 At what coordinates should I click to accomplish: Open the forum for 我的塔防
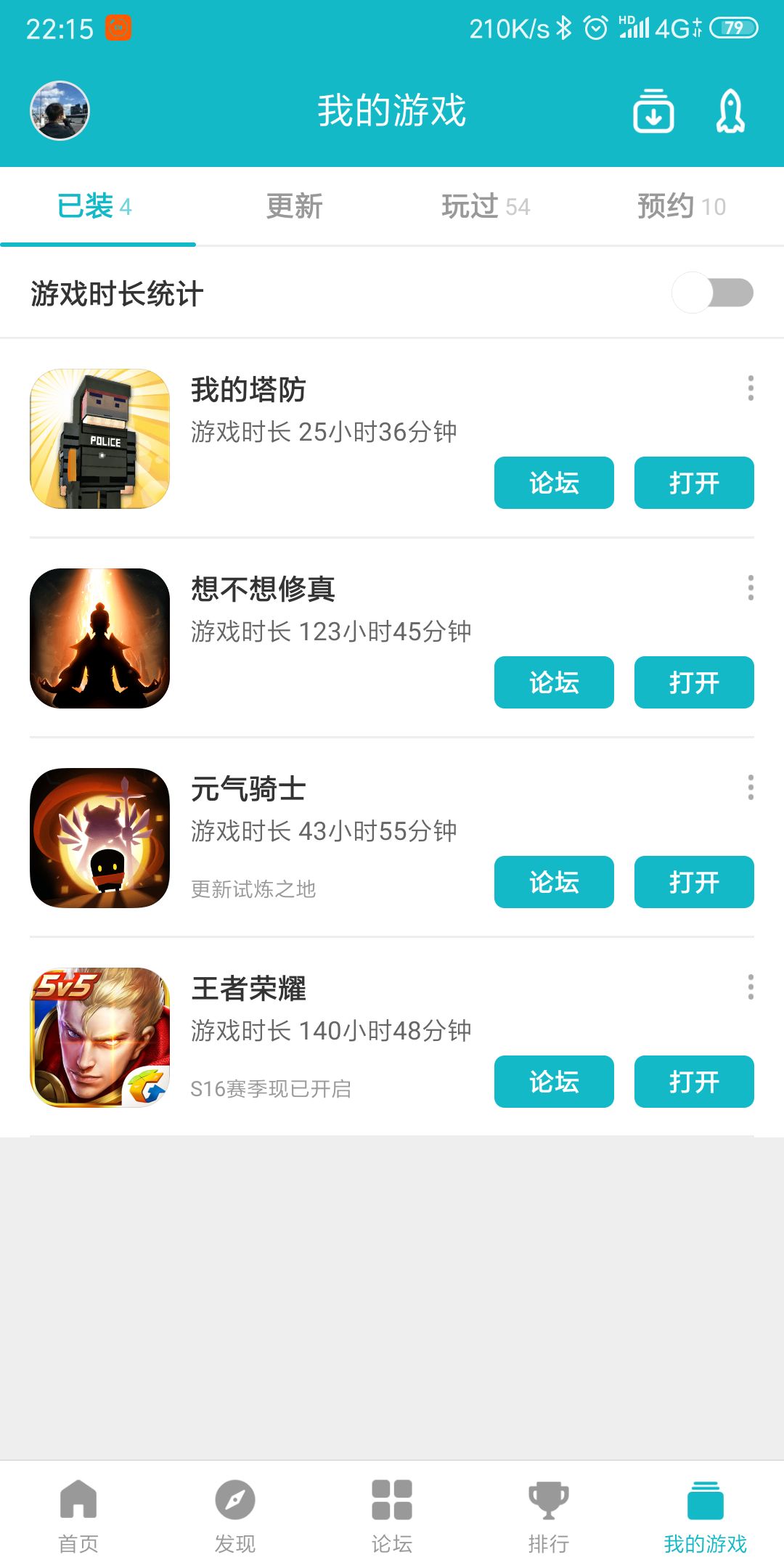click(554, 483)
